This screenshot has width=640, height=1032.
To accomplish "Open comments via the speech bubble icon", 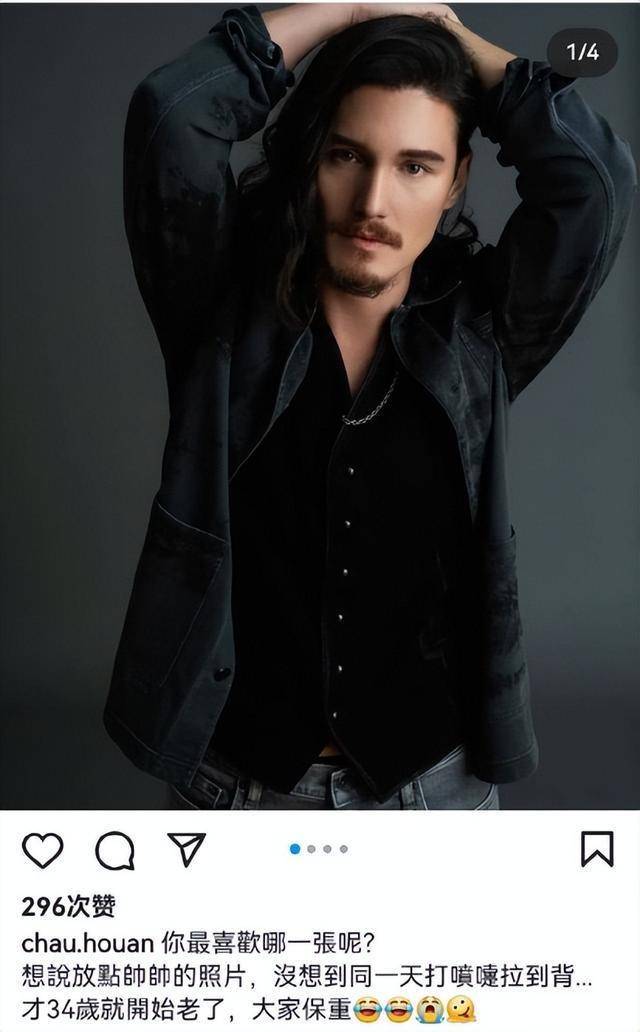I will click(x=115, y=850).
